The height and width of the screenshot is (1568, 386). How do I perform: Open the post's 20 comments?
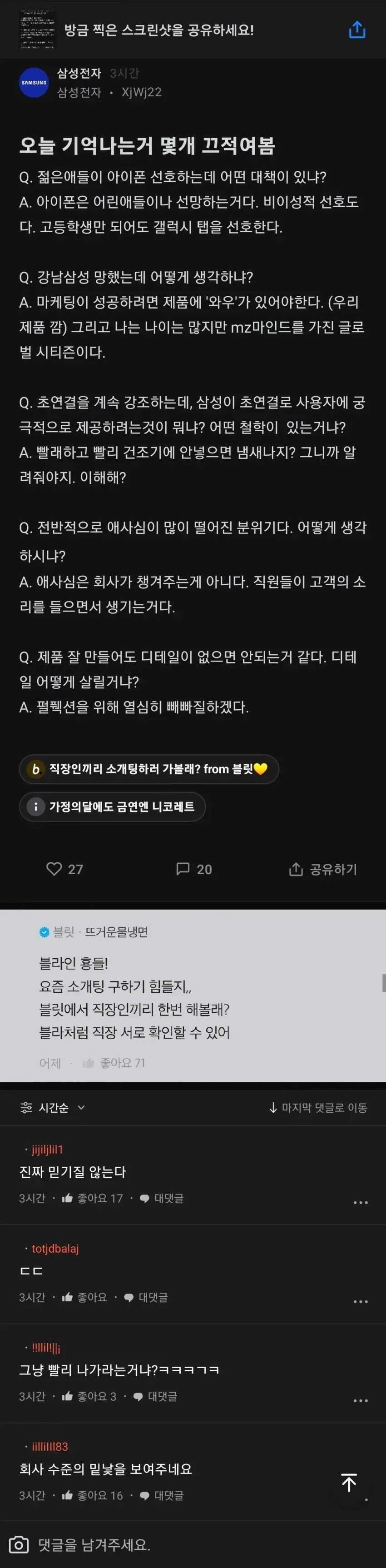pos(193,869)
